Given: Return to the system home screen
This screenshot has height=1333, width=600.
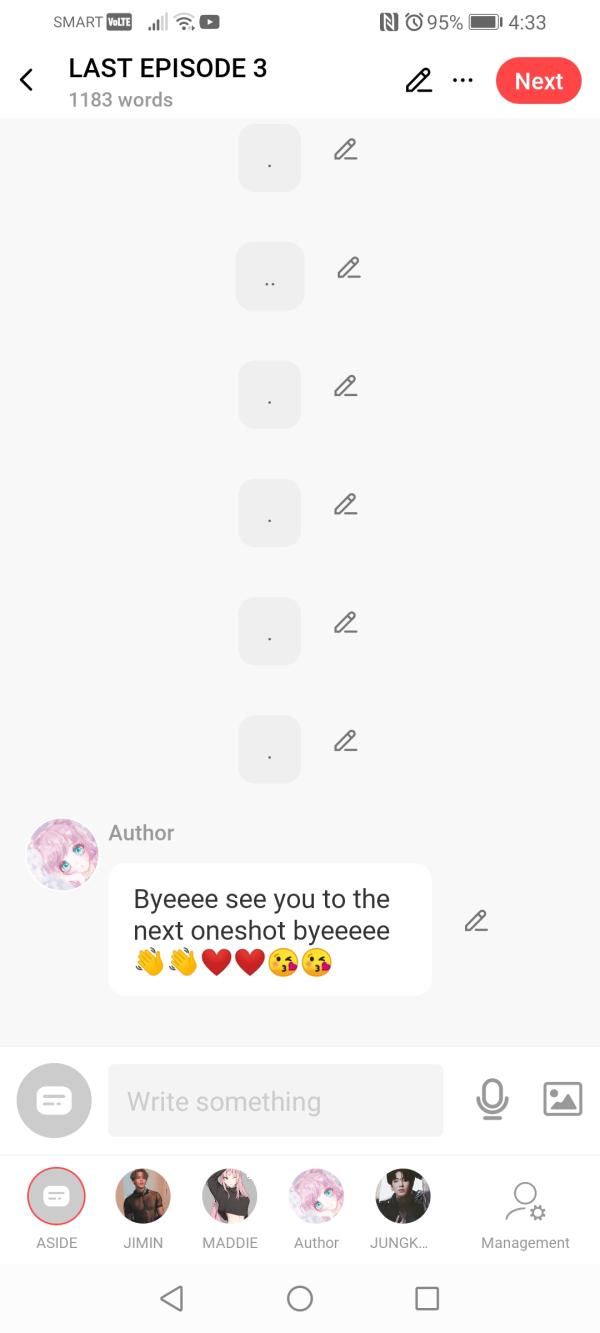Looking at the screenshot, I should click(300, 1298).
